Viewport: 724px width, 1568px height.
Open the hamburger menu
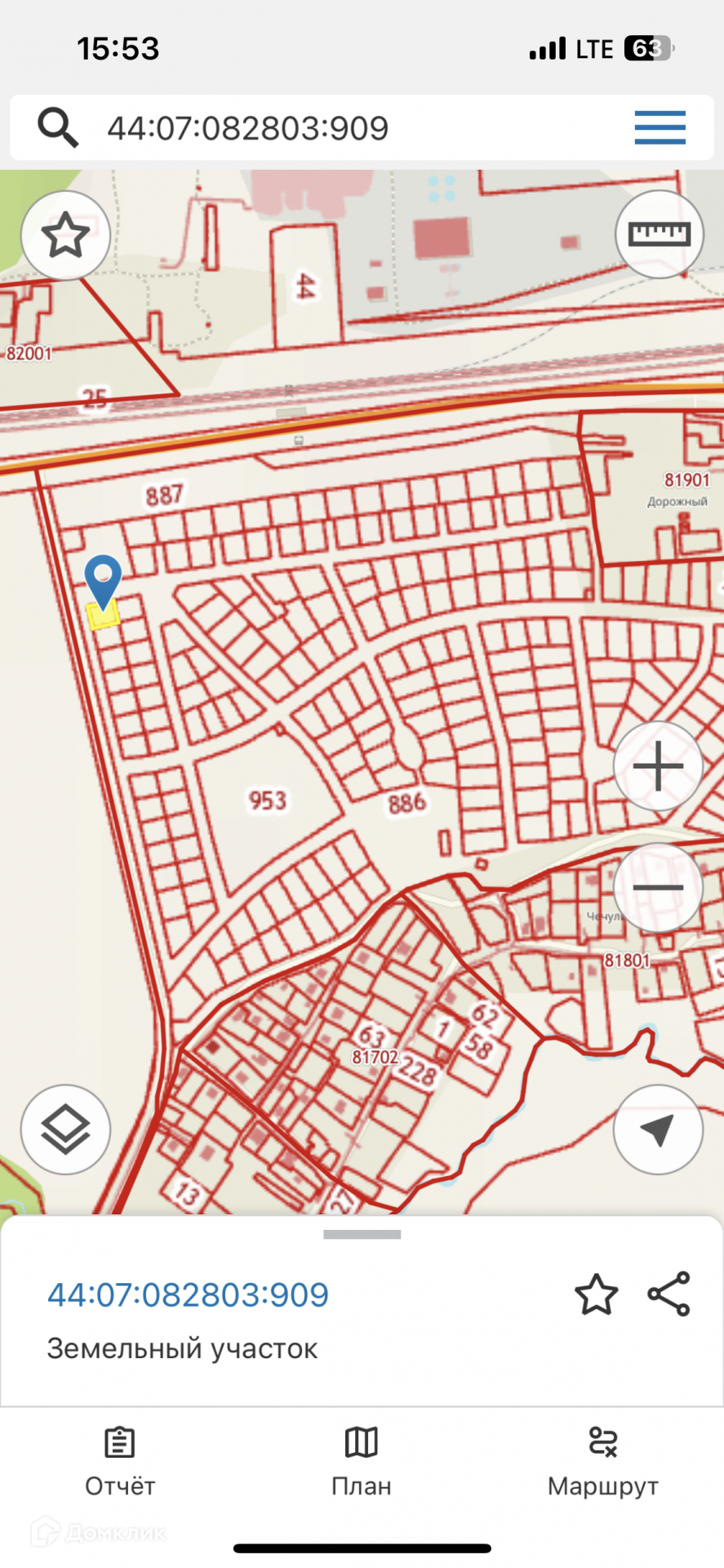point(660,128)
